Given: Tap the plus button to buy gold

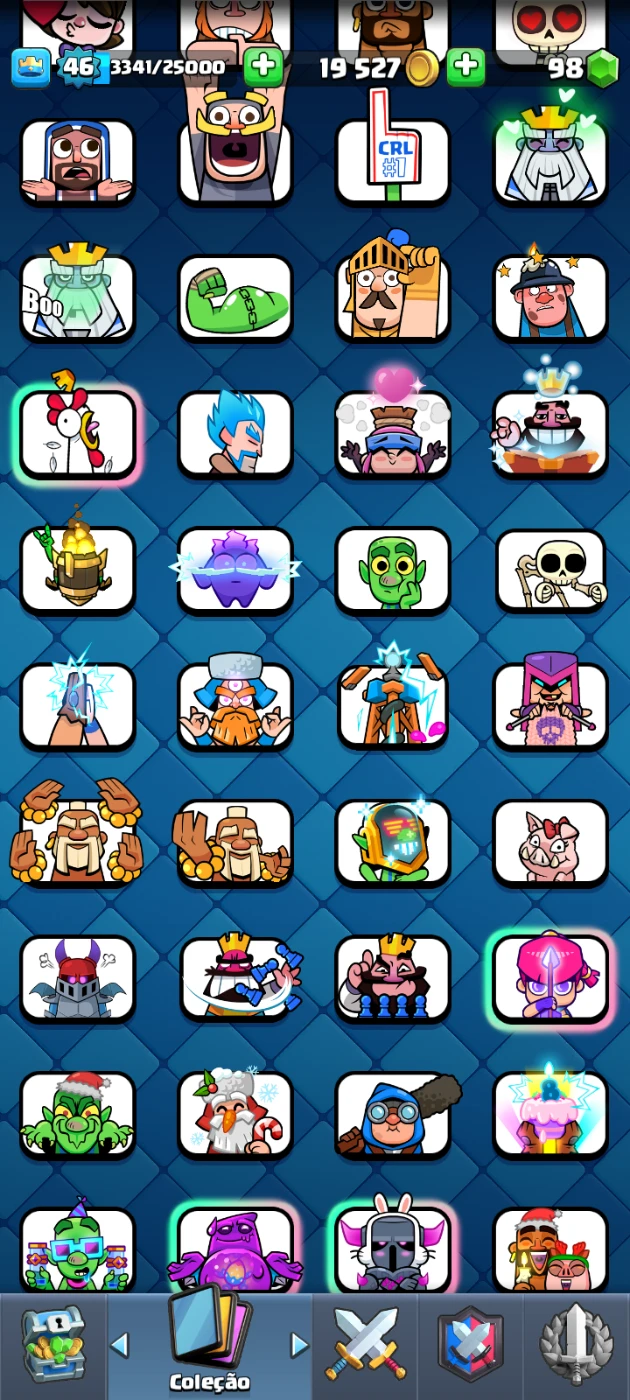Looking at the screenshot, I should [465, 68].
